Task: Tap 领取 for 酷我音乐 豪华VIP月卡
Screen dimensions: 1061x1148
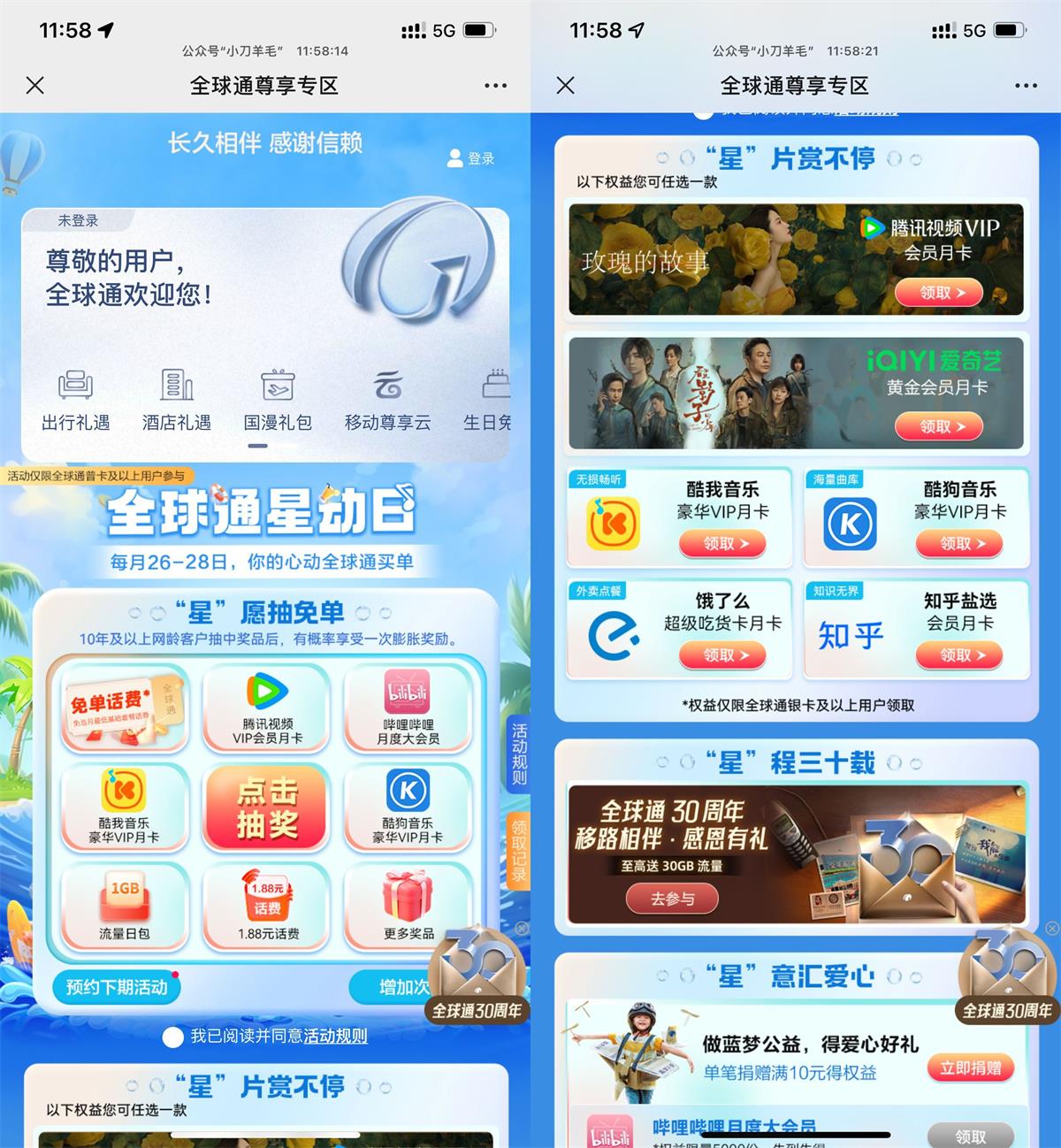Action: tap(721, 544)
